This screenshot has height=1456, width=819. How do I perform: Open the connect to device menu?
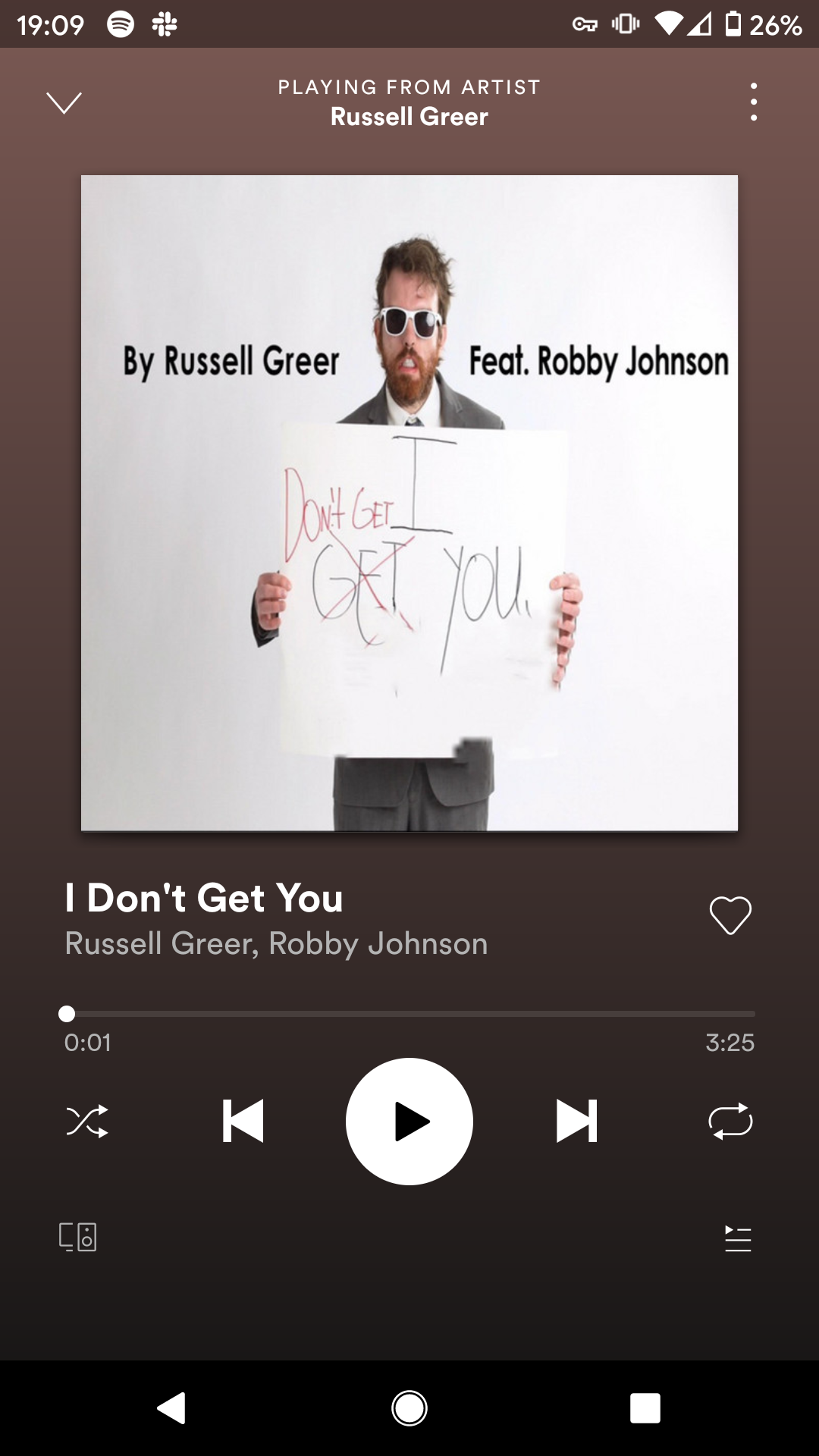point(78,1237)
